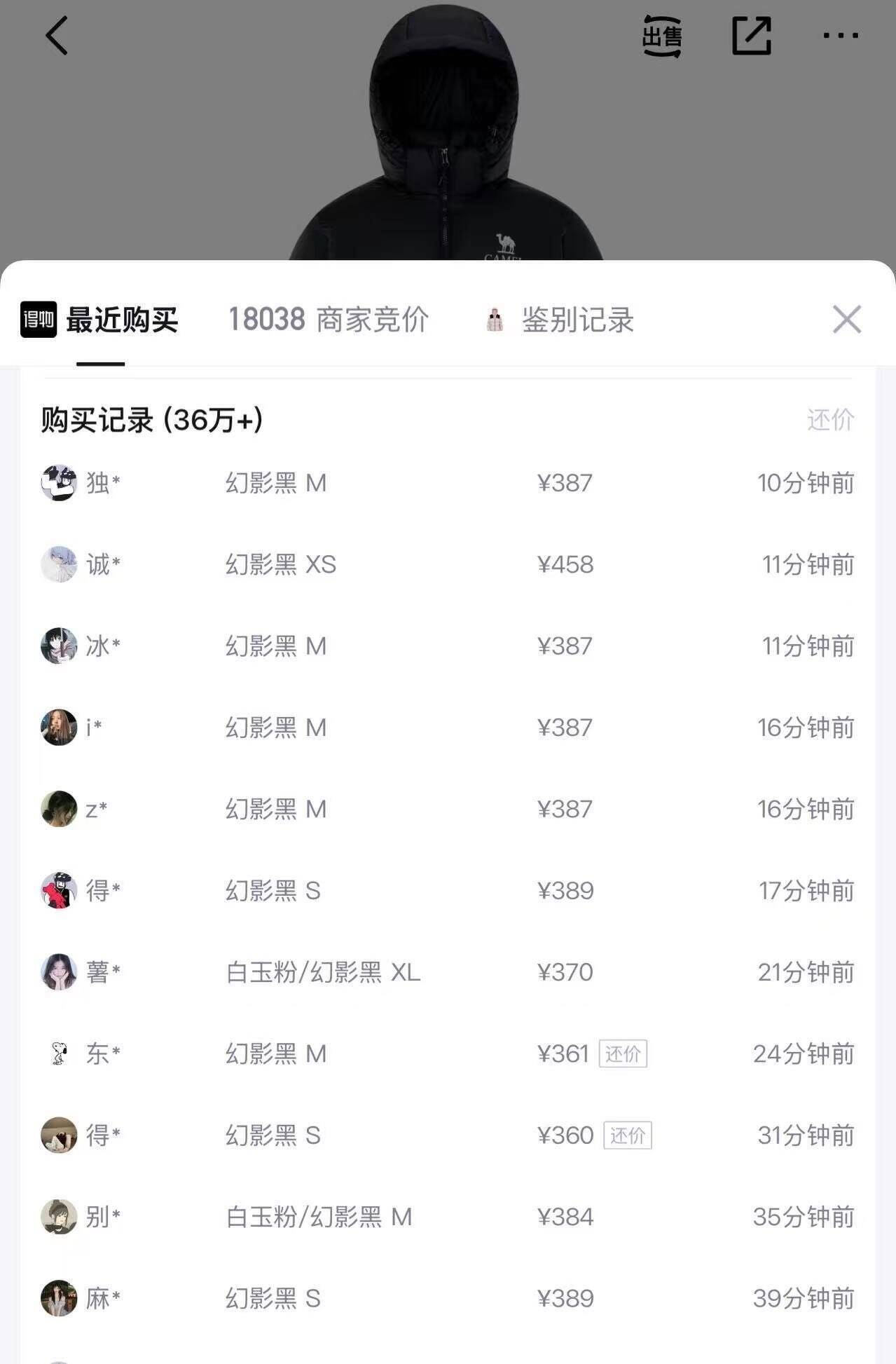Close the purchase records panel
The height and width of the screenshot is (1364, 896).
(x=847, y=320)
